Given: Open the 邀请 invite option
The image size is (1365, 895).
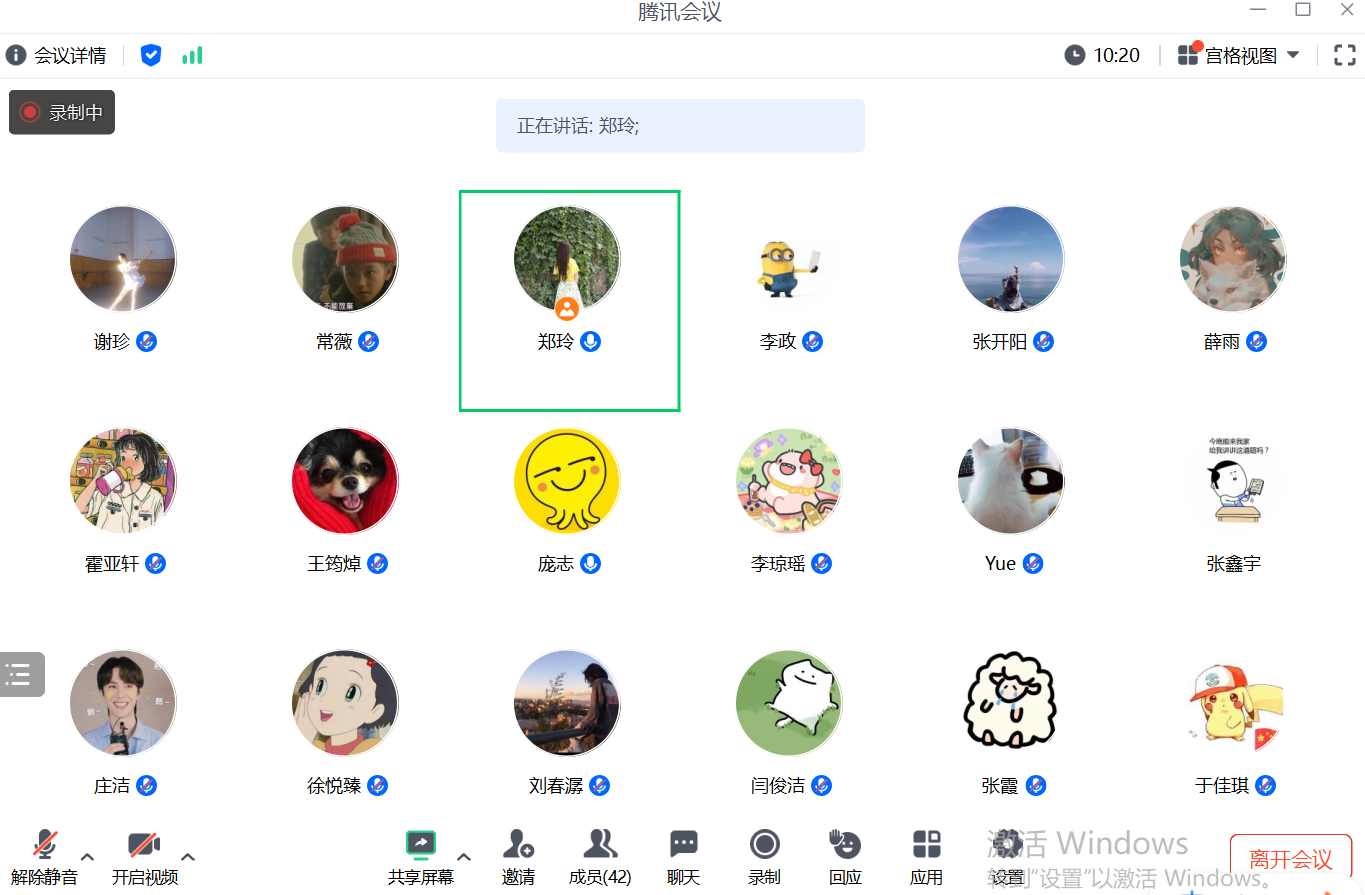Looking at the screenshot, I should (518, 857).
